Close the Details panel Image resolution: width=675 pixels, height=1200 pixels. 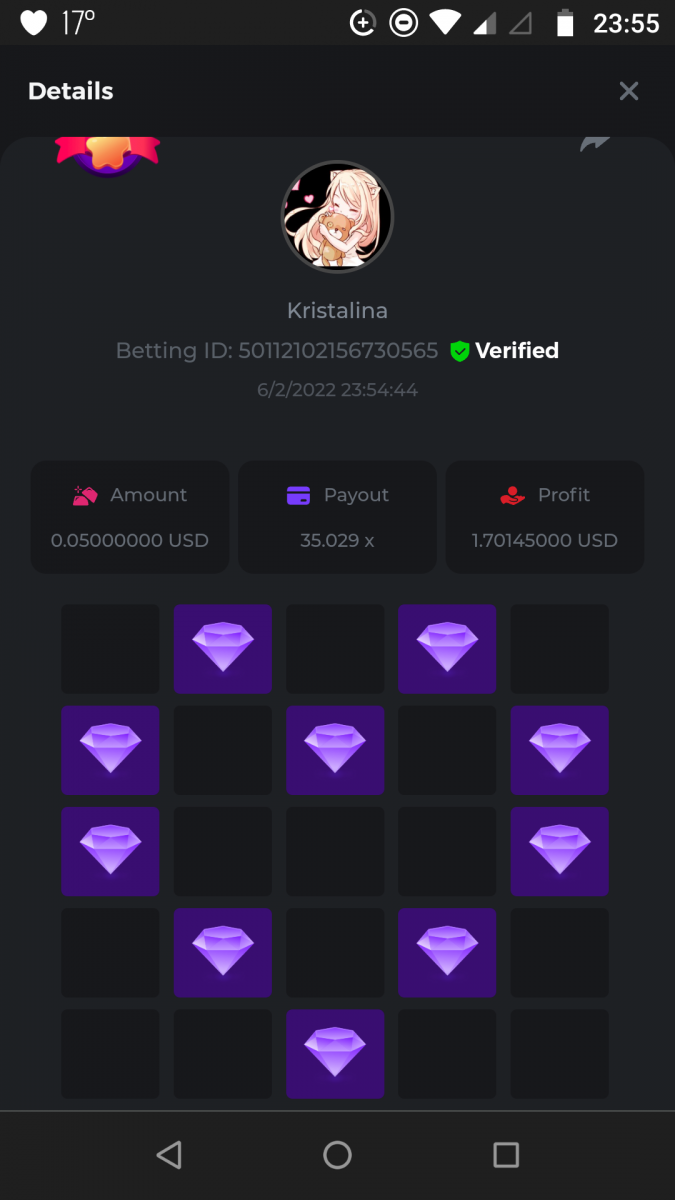tap(628, 92)
